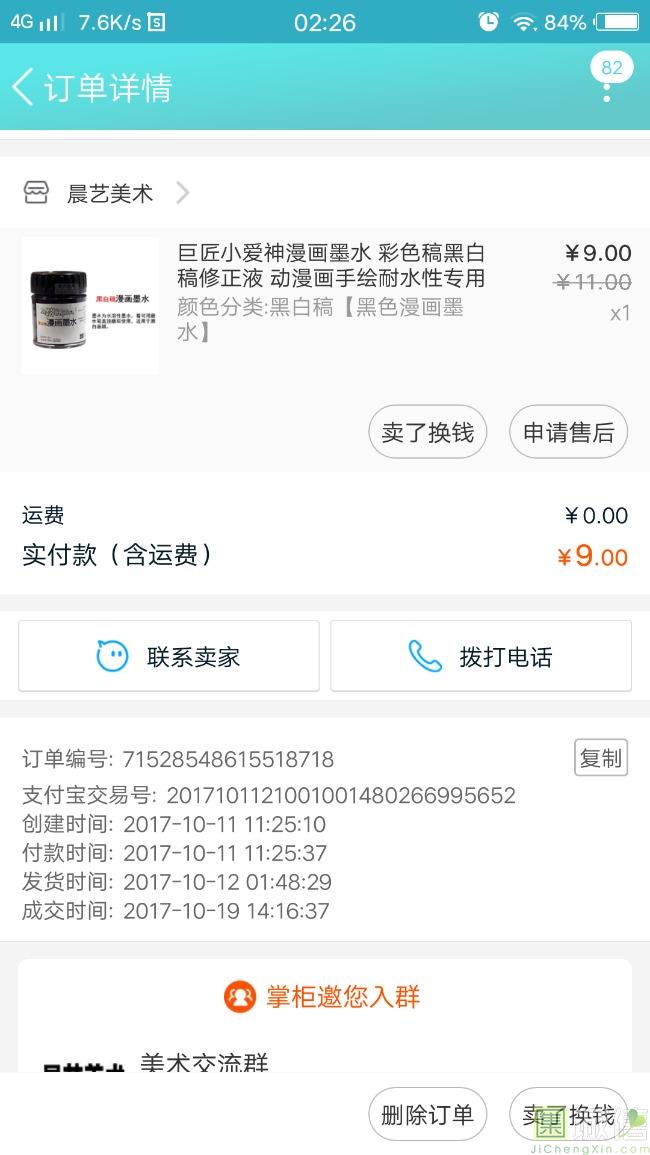
Task: Open the 掌柜邀您入群 group invitation
Action: pyautogui.click(x=324, y=997)
